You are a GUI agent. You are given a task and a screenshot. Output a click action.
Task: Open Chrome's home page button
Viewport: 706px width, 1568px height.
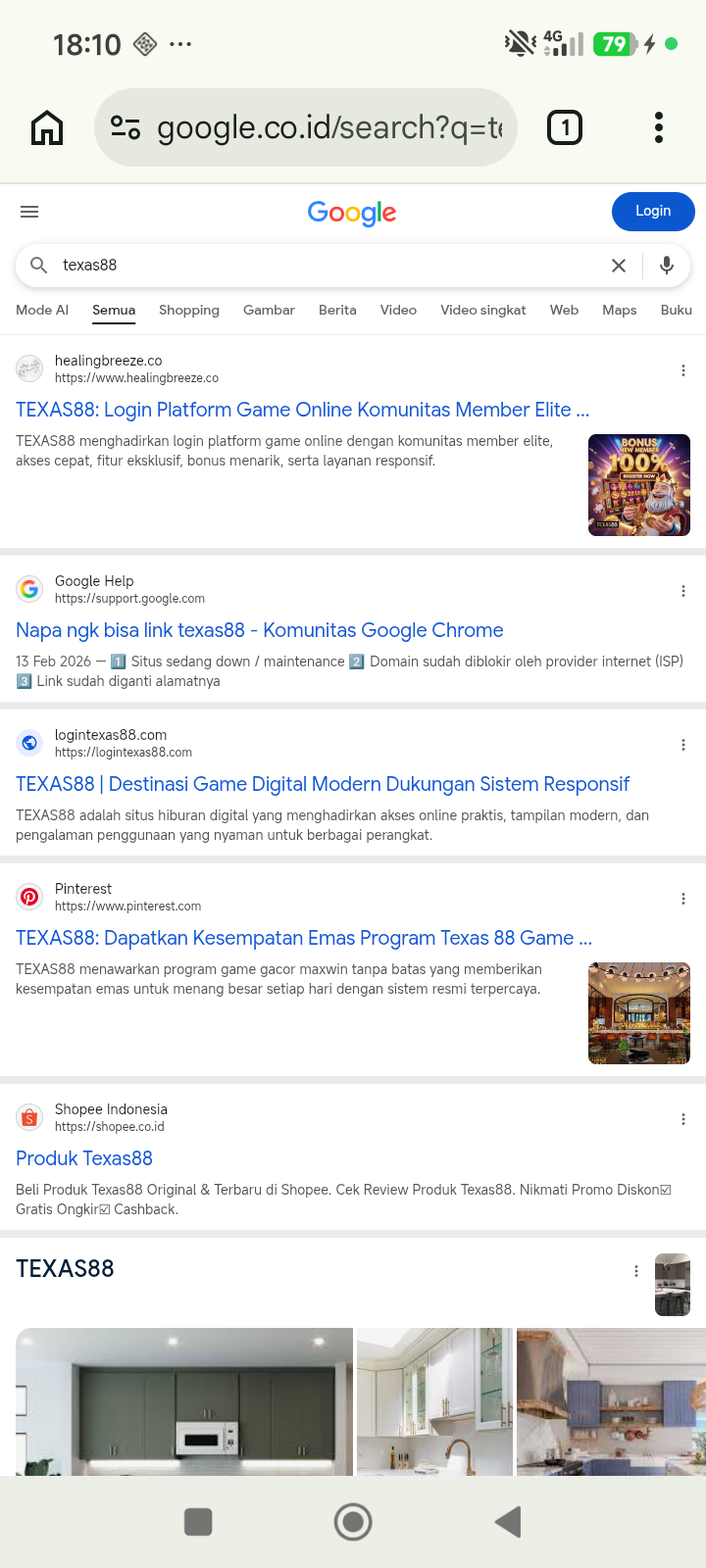pyautogui.click(x=47, y=127)
